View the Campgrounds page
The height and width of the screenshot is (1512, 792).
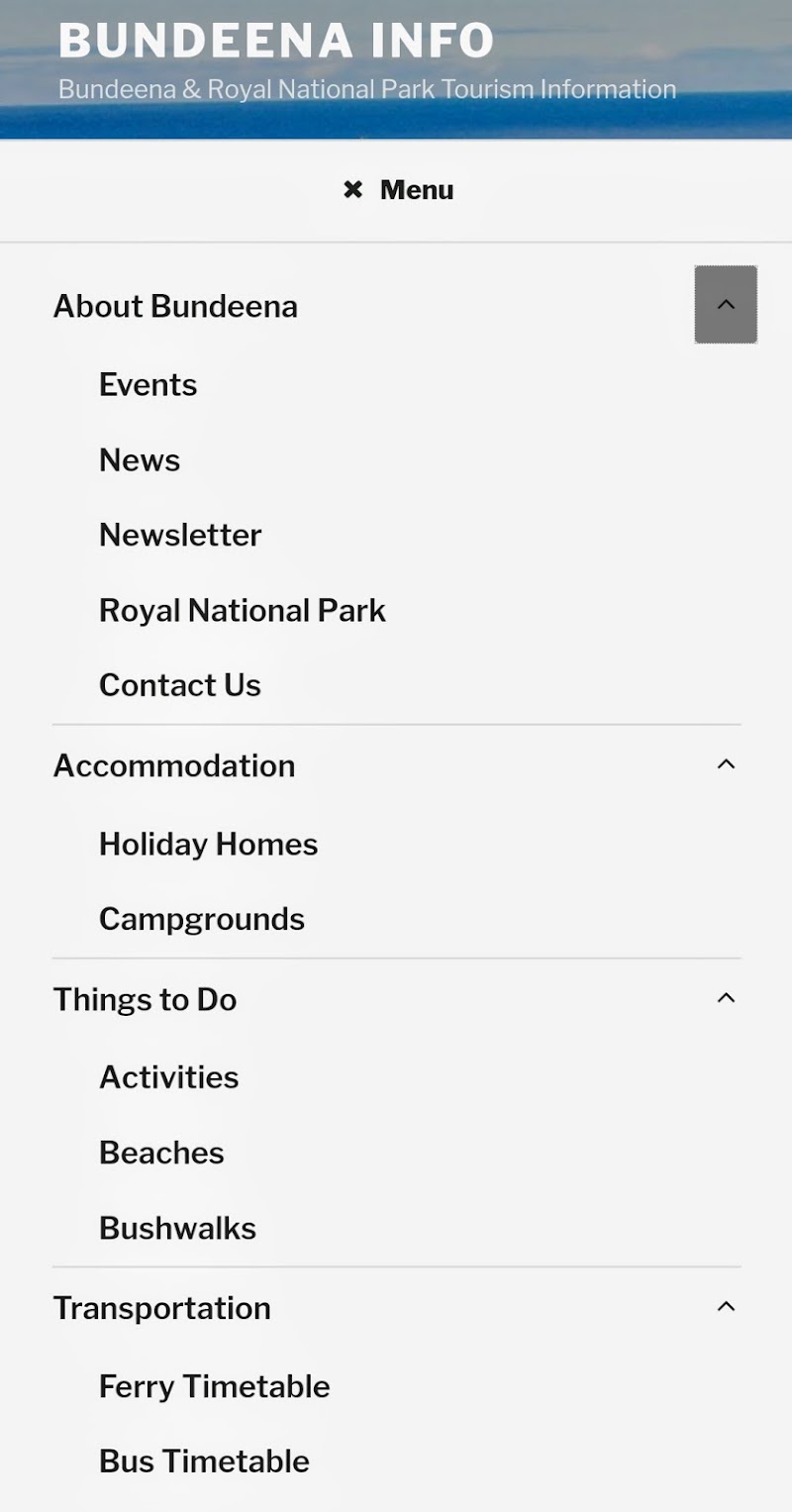pyautogui.click(x=202, y=920)
